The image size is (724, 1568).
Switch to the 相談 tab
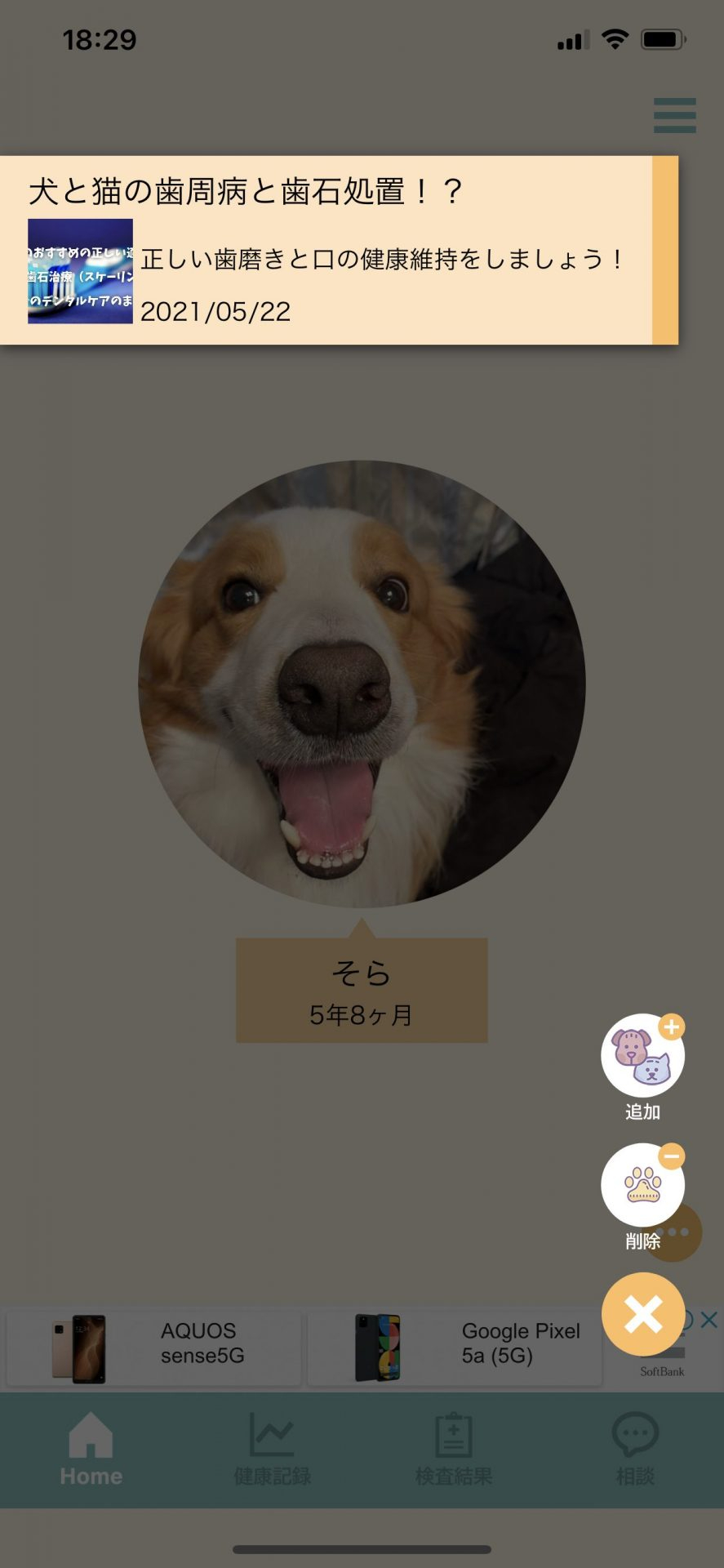pos(634,1449)
